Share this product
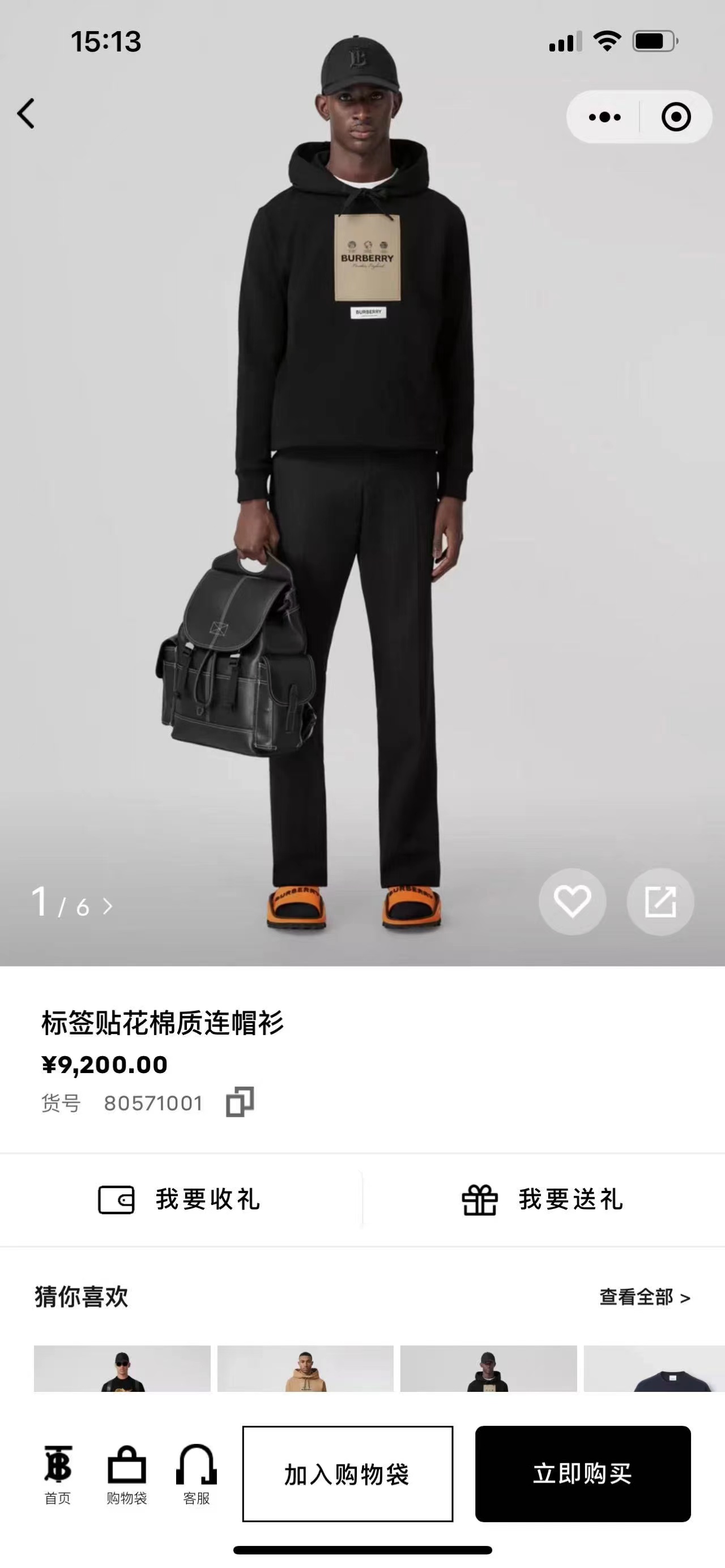The height and width of the screenshot is (1568, 725). 660,902
